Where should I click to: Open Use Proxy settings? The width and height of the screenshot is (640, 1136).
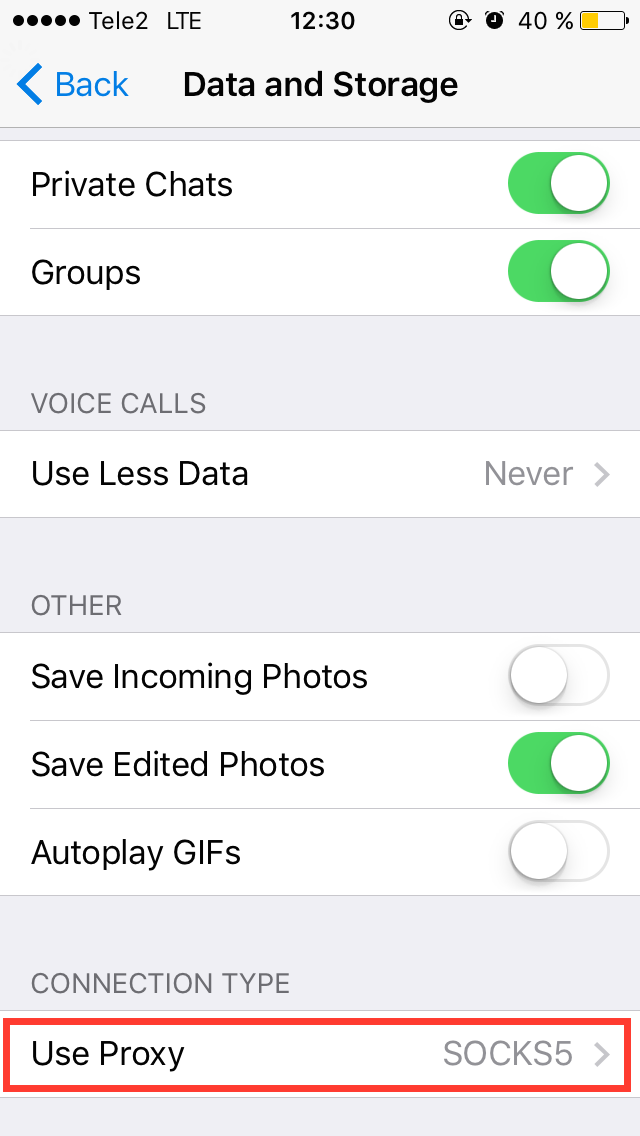click(x=320, y=1054)
